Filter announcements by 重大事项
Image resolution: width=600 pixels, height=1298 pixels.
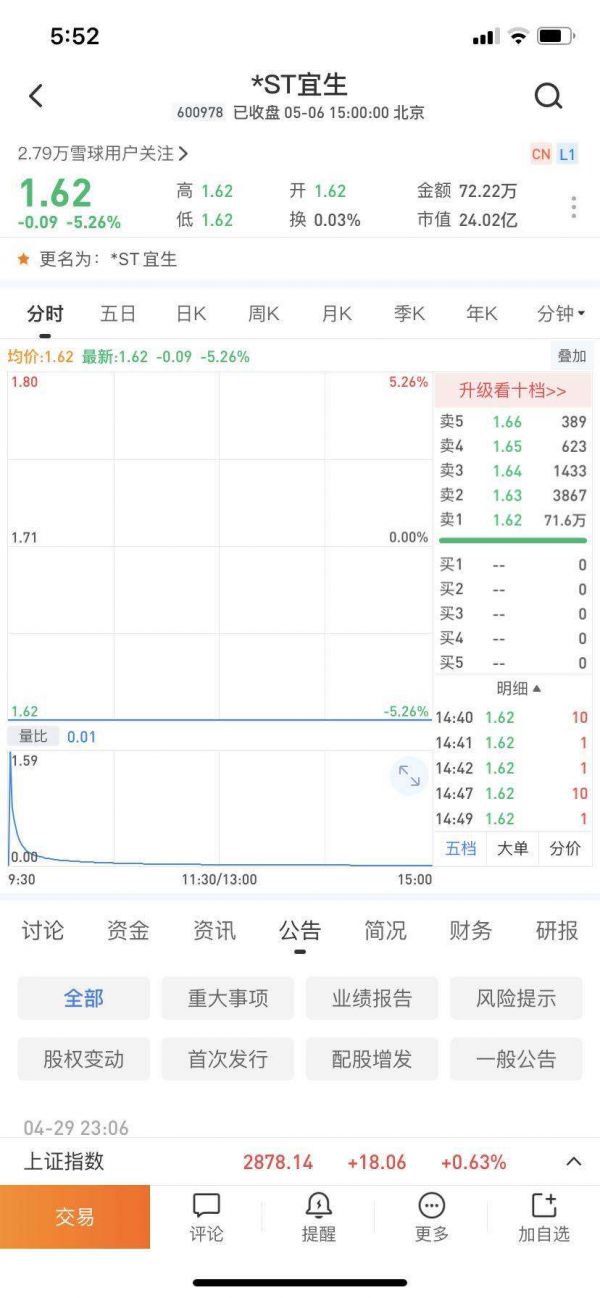point(228,998)
